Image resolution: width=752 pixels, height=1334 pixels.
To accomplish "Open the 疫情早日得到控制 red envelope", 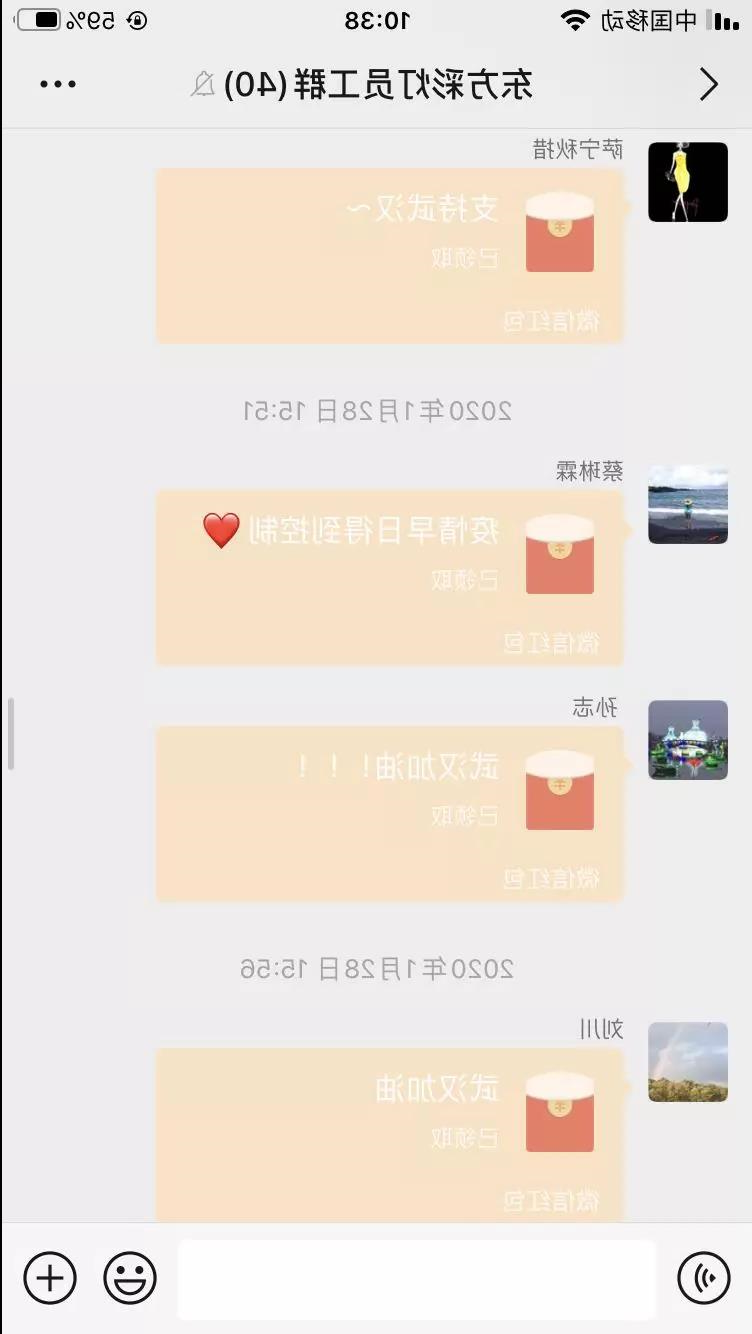I will 390,577.
